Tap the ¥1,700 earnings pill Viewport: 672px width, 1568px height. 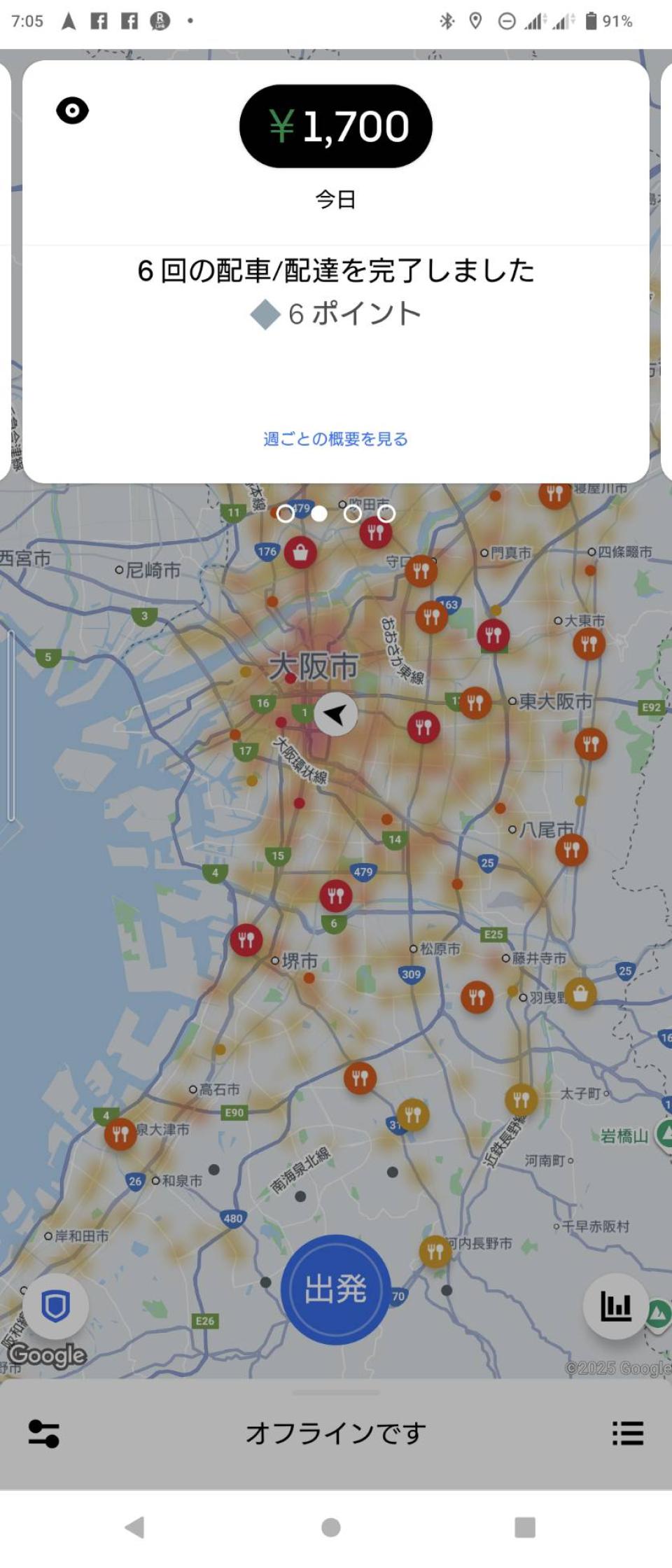tap(335, 127)
